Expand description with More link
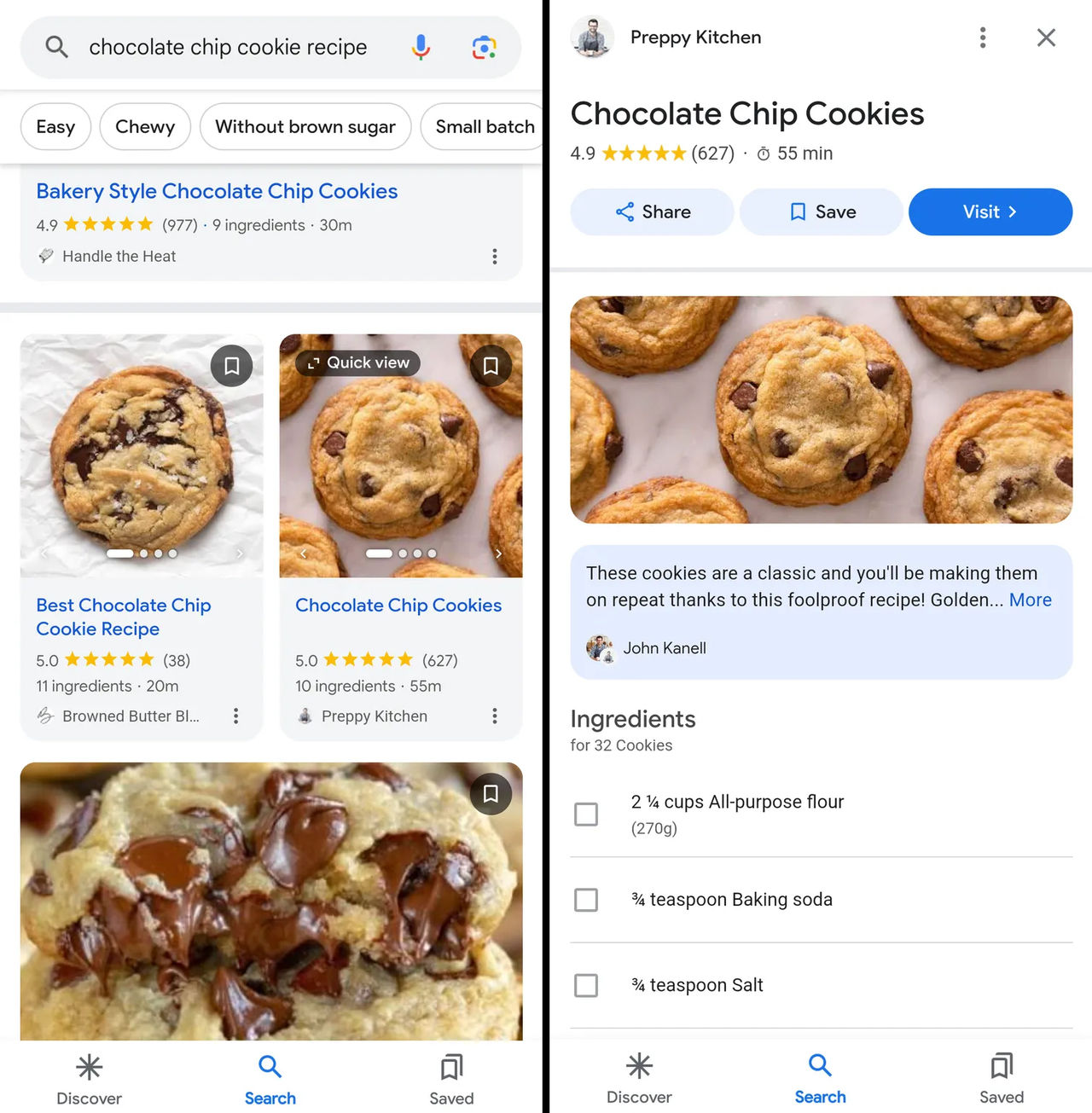1092x1113 pixels. [x=1030, y=600]
